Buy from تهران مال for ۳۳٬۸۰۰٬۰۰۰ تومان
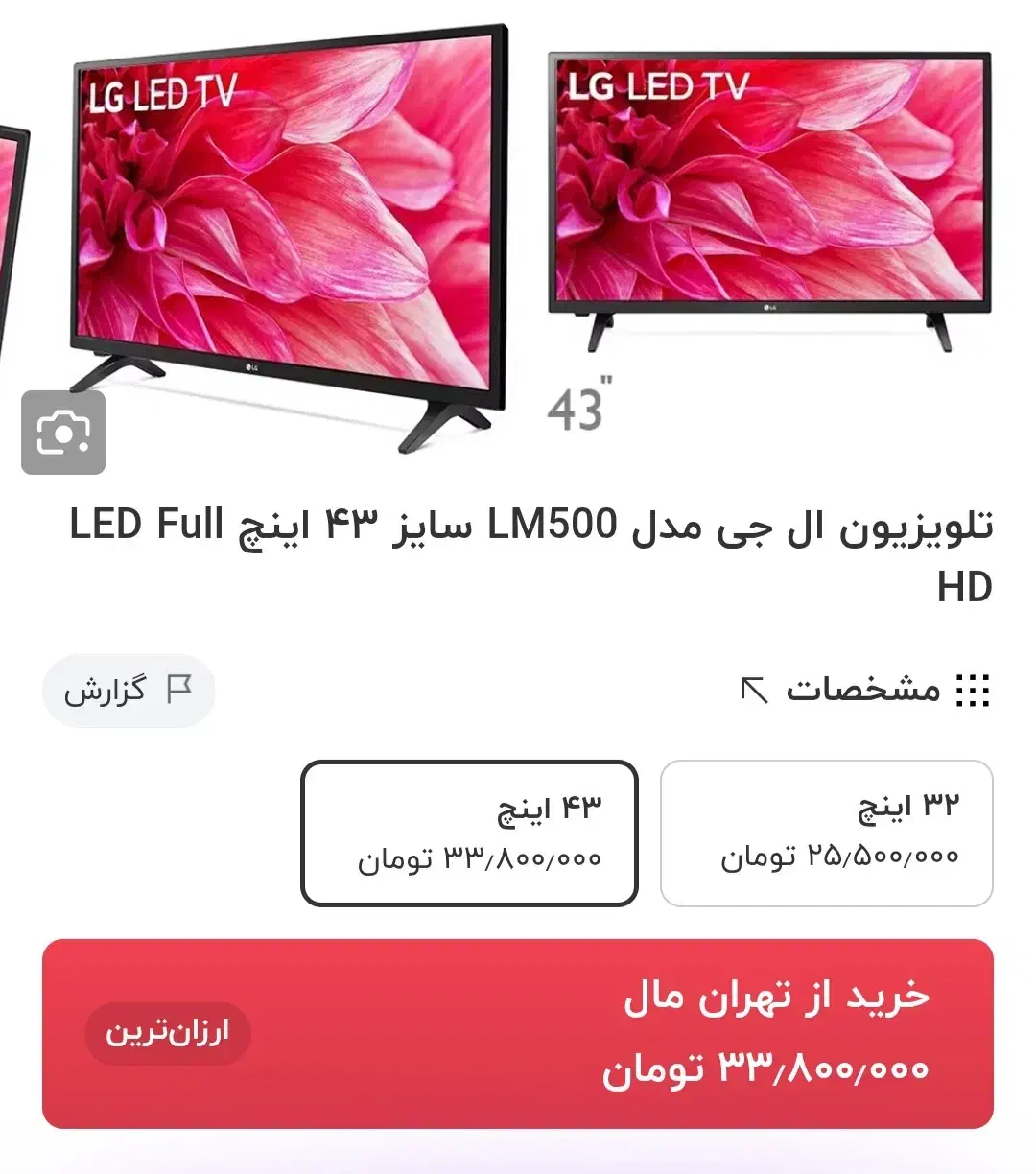The height and width of the screenshot is (1174, 1036). [518, 1033]
